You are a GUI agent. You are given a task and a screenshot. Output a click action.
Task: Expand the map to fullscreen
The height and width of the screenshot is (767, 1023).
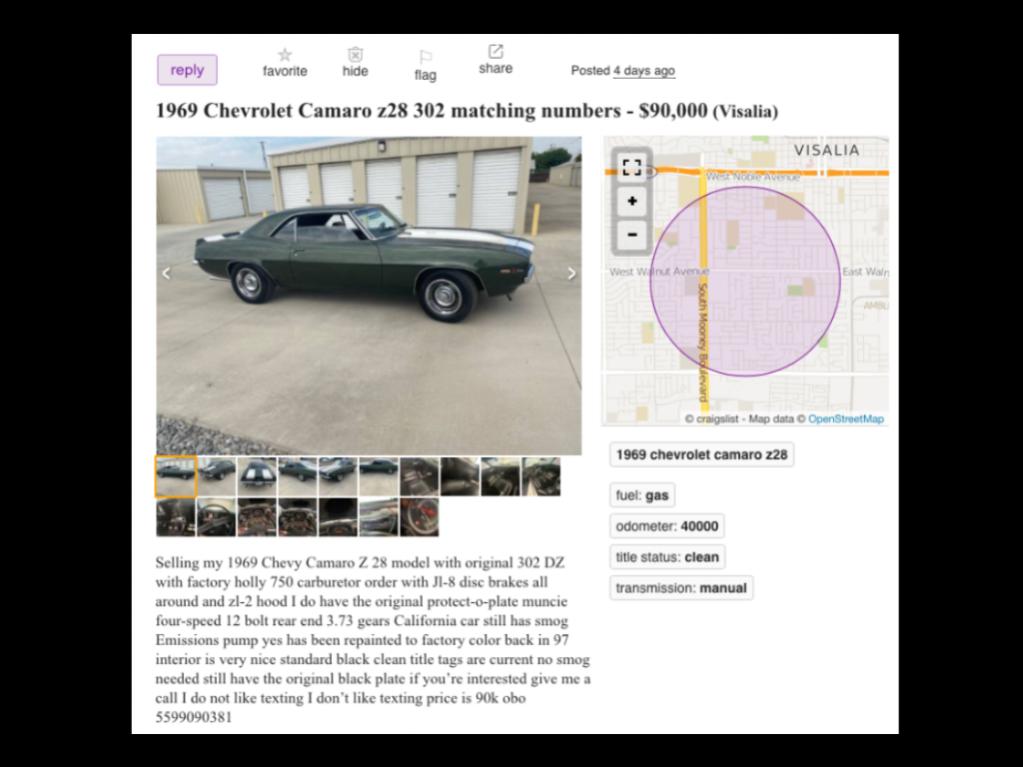click(631, 167)
